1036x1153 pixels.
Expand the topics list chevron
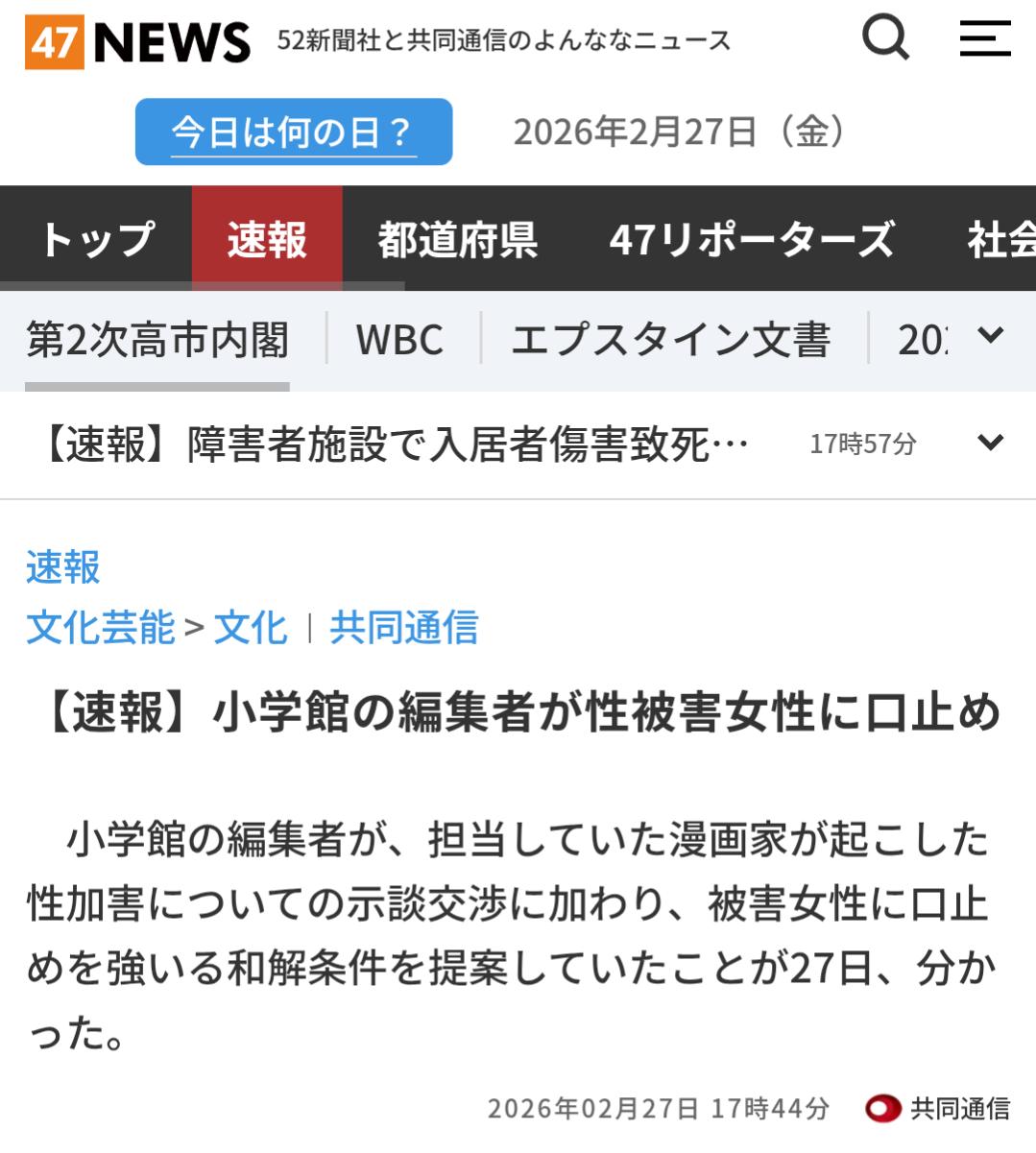pyautogui.click(x=990, y=336)
